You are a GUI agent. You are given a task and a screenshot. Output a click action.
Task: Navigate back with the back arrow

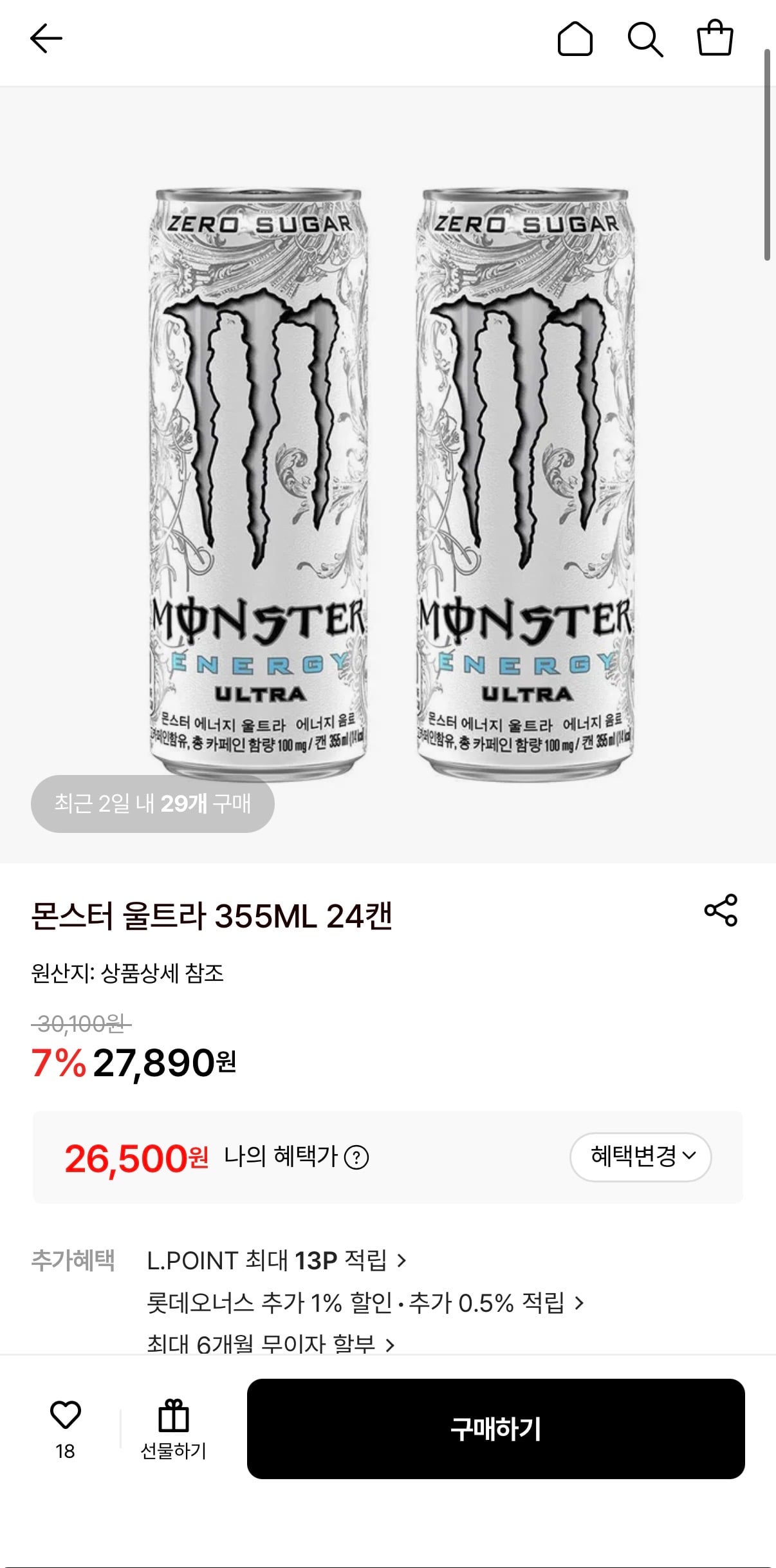click(47, 39)
